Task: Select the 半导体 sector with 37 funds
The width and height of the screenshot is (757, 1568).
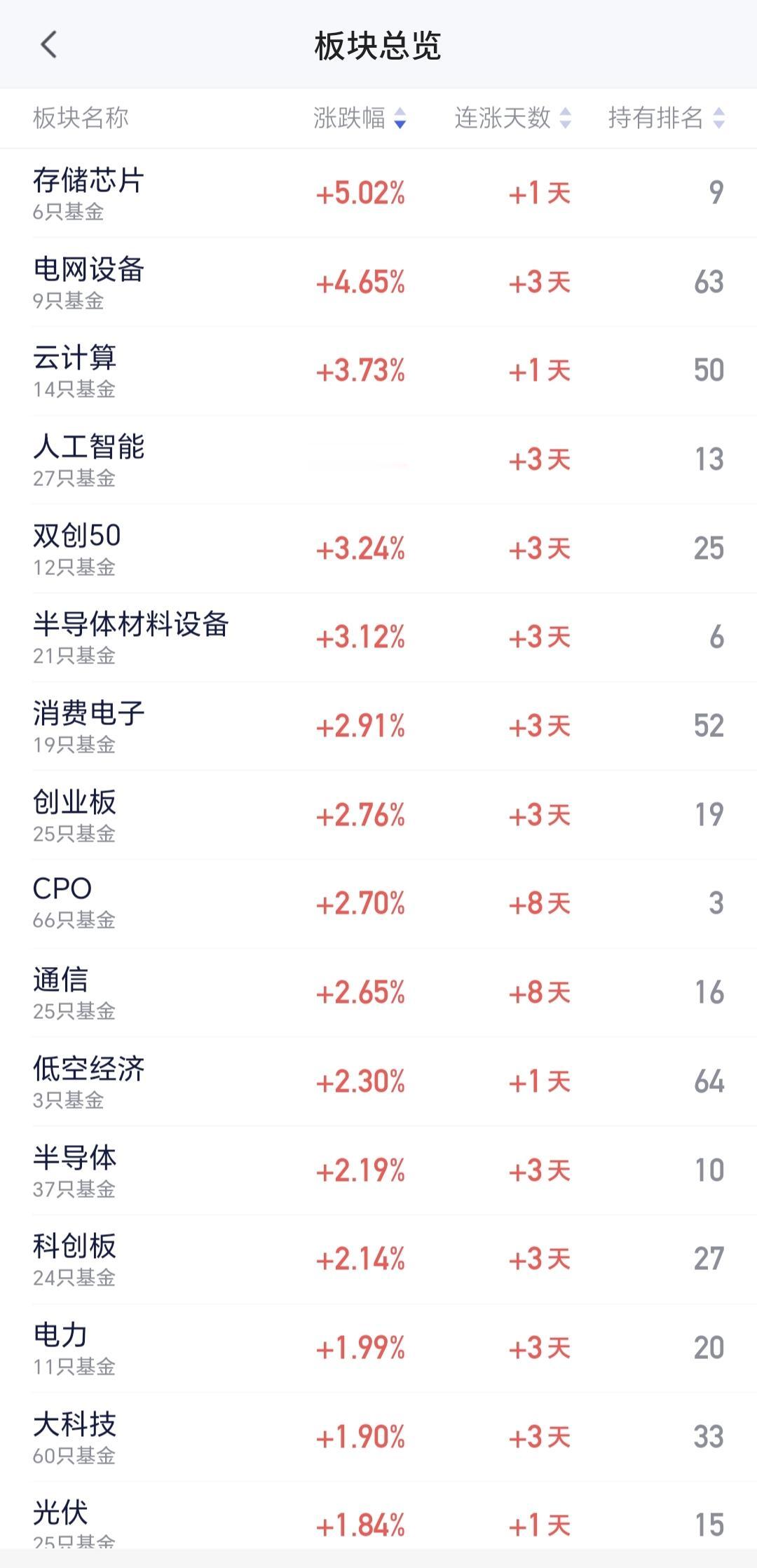Action: click(378, 1170)
